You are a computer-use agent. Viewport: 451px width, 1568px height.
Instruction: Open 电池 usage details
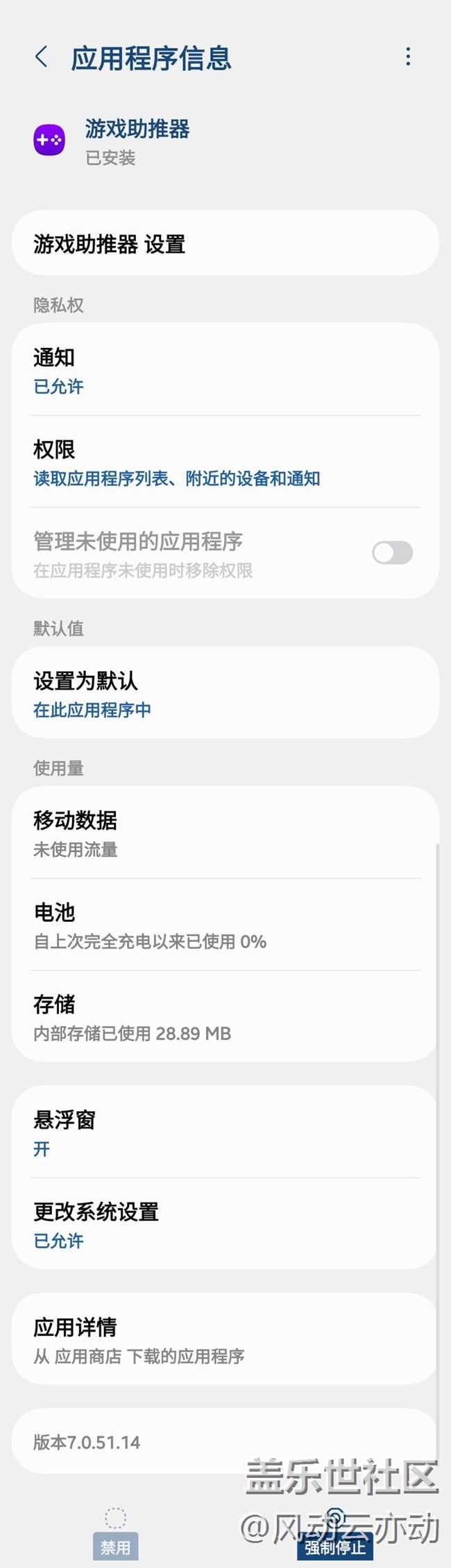tap(226, 925)
